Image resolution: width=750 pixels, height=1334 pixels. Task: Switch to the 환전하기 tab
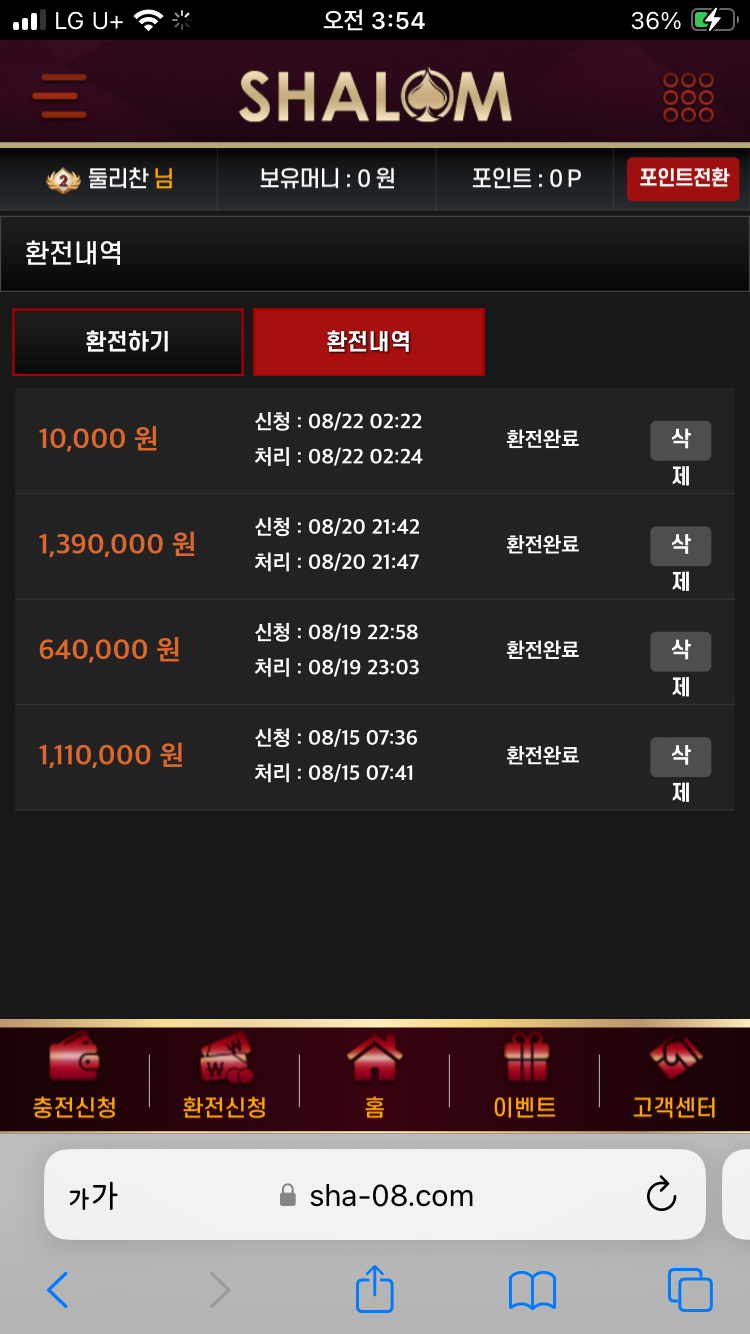click(x=128, y=342)
